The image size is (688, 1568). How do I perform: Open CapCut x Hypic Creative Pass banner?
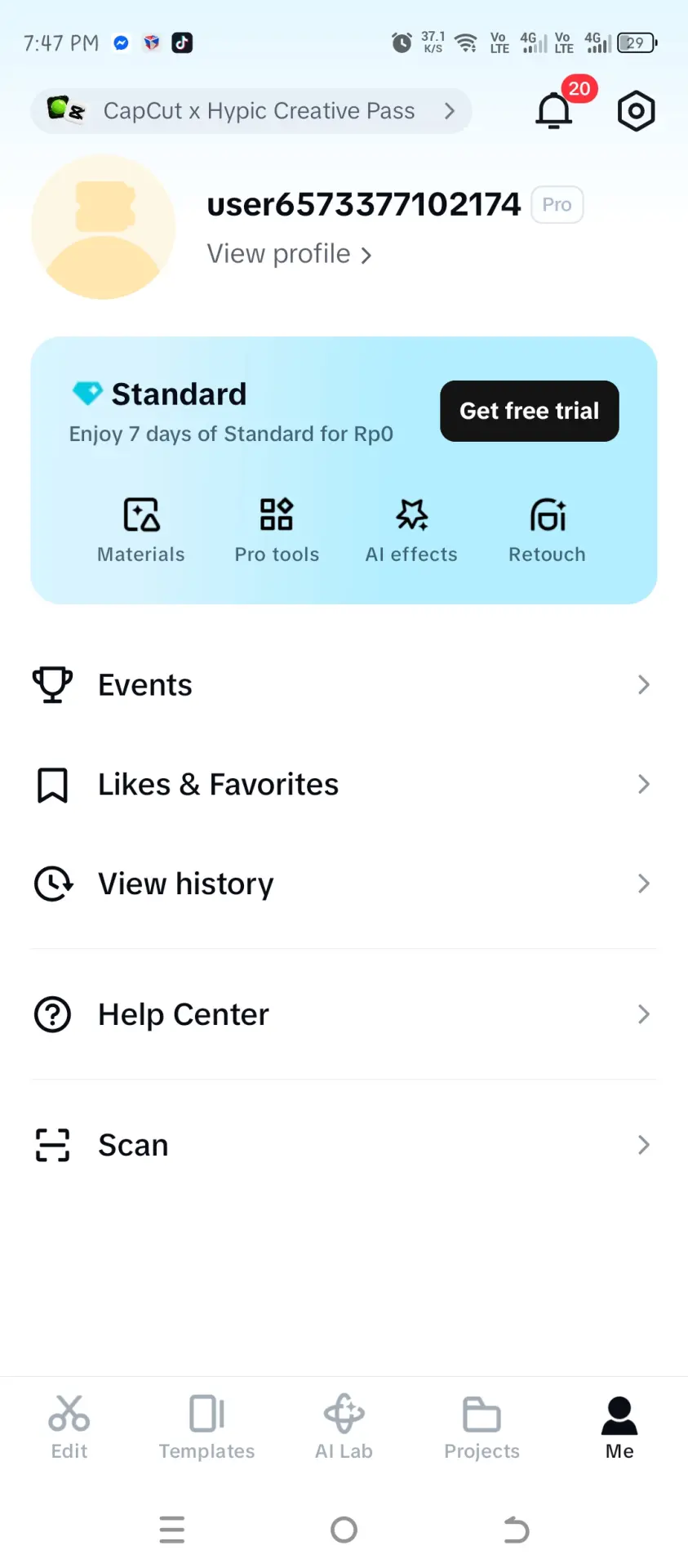coord(251,111)
